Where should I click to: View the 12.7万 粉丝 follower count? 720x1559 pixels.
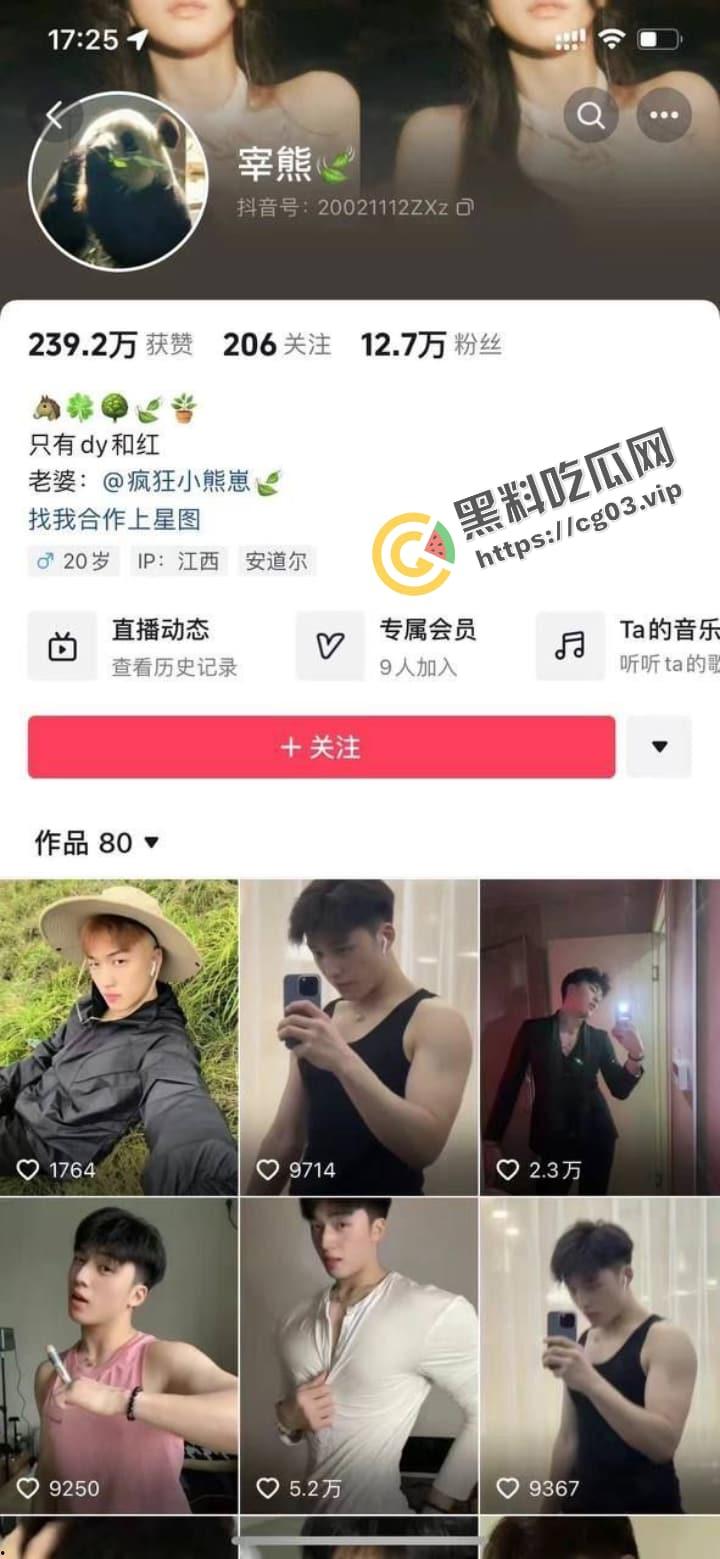click(430, 345)
